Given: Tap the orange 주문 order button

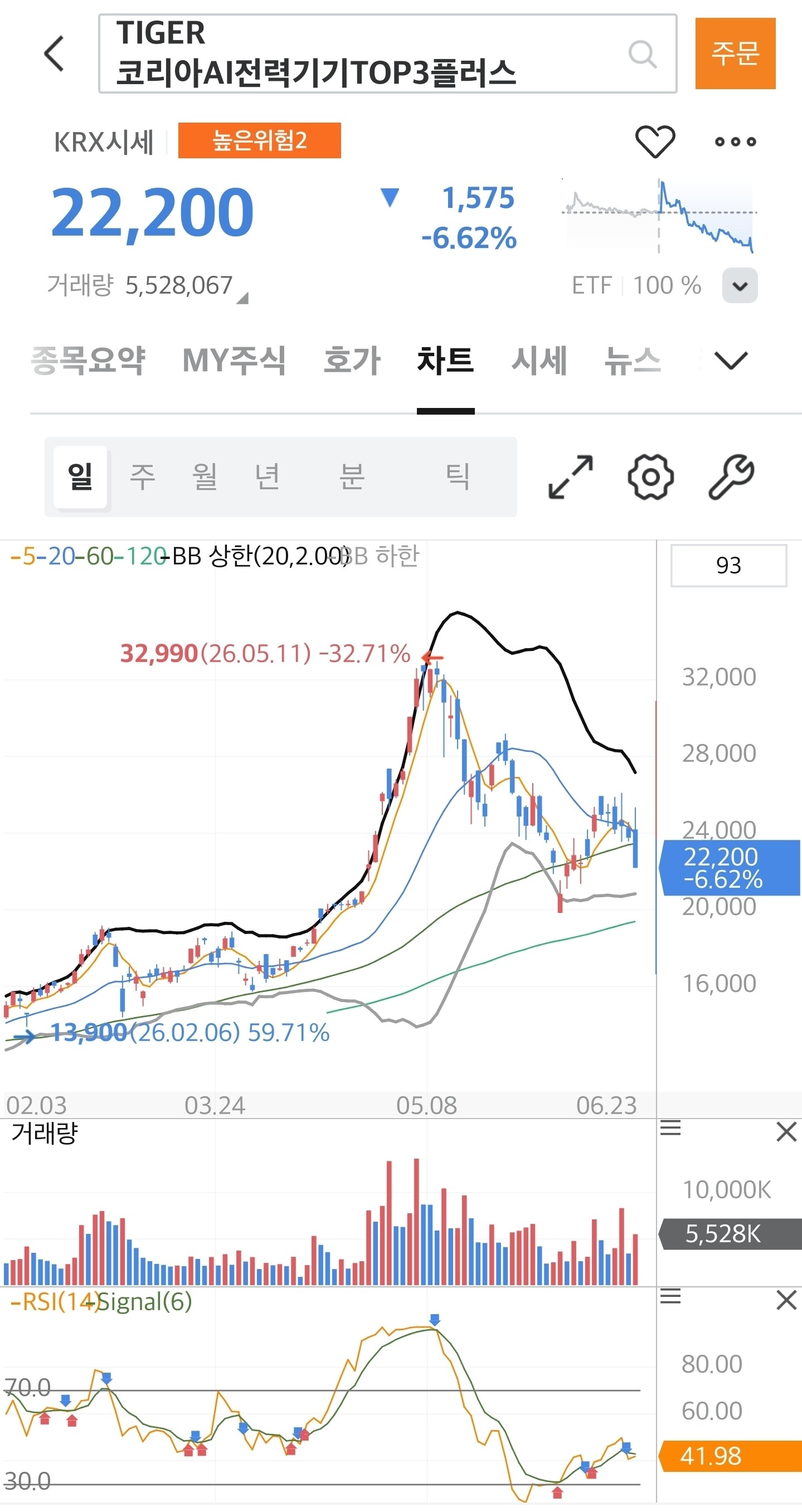Looking at the screenshot, I should 735,54.
